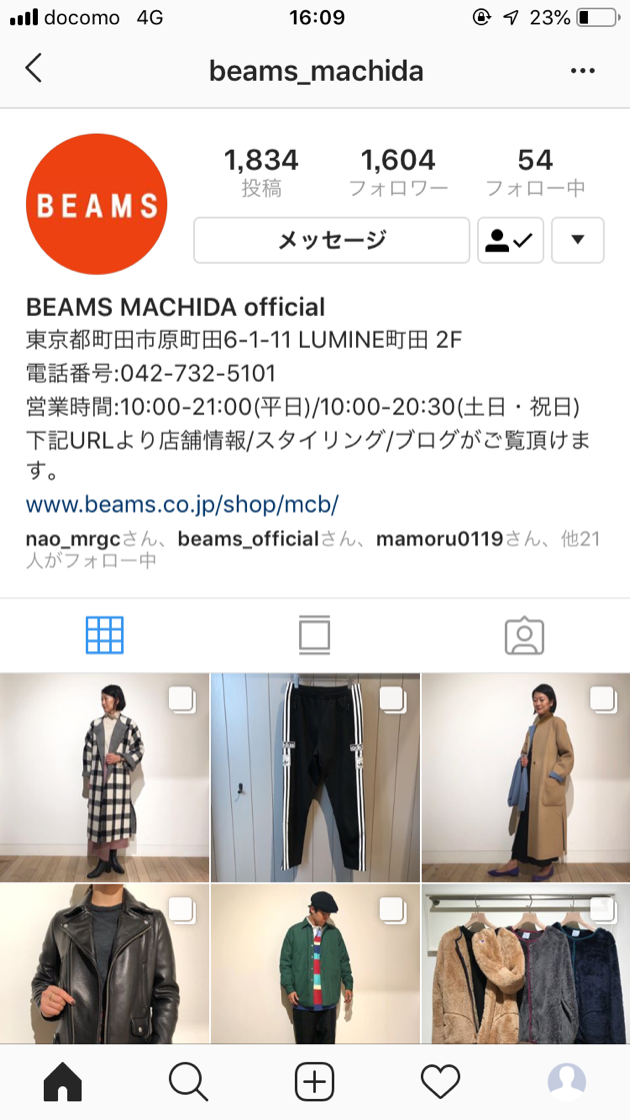Viewport: 630px width, 1120px height.
Task: Open the フォロワー followers list
Action: (398, 172)
